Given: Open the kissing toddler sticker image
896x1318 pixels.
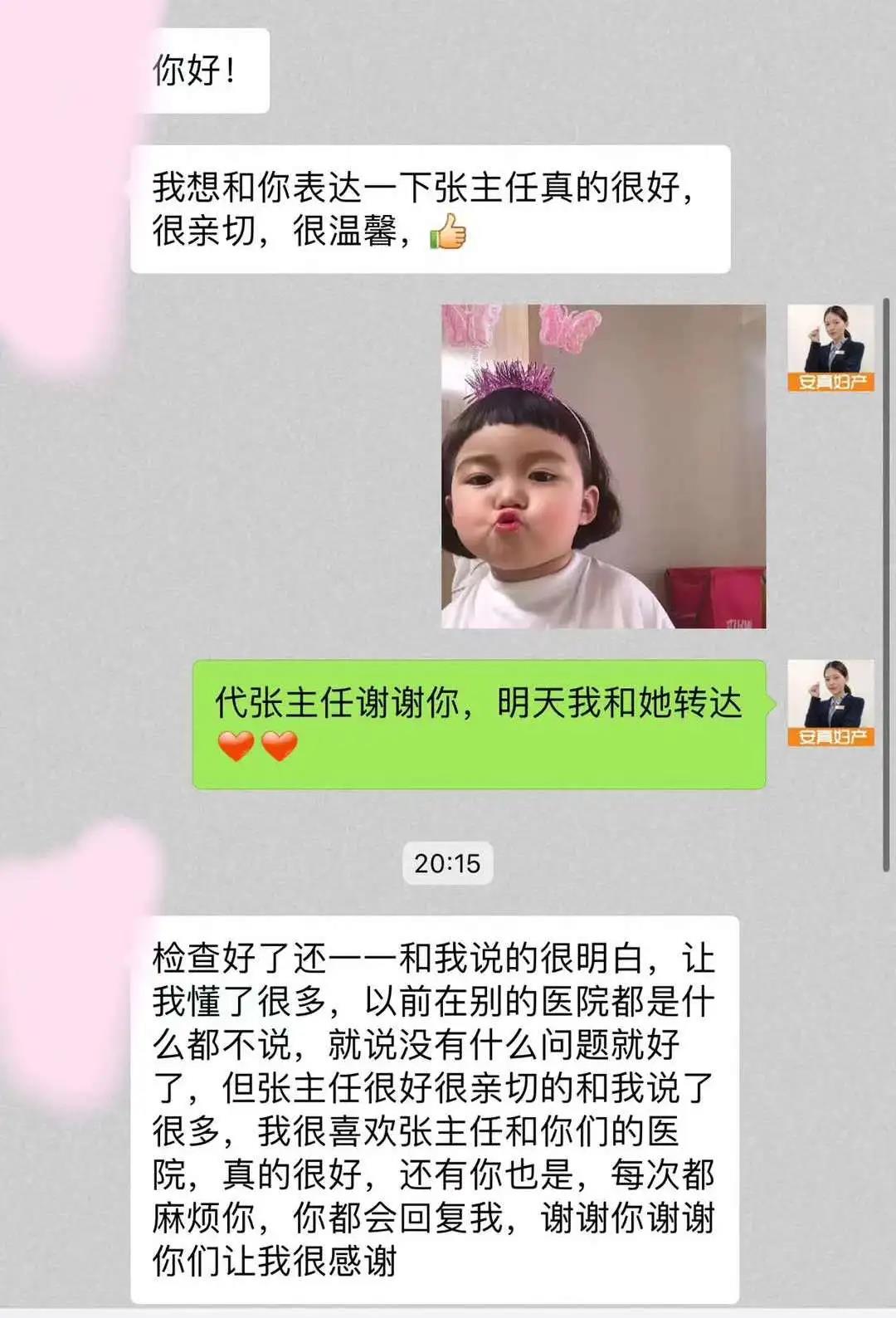Looking at the screenshot, I should pos(603,466).
